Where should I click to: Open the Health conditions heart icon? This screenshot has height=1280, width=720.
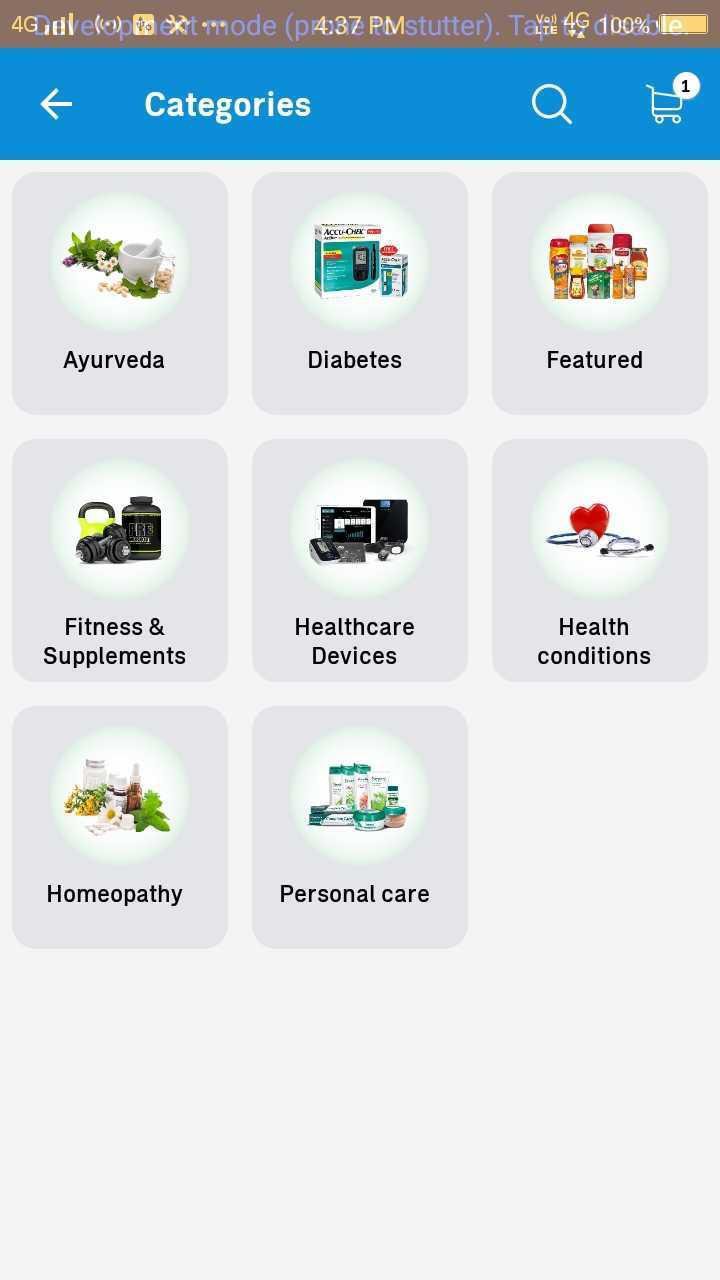(x=599, y=528)
